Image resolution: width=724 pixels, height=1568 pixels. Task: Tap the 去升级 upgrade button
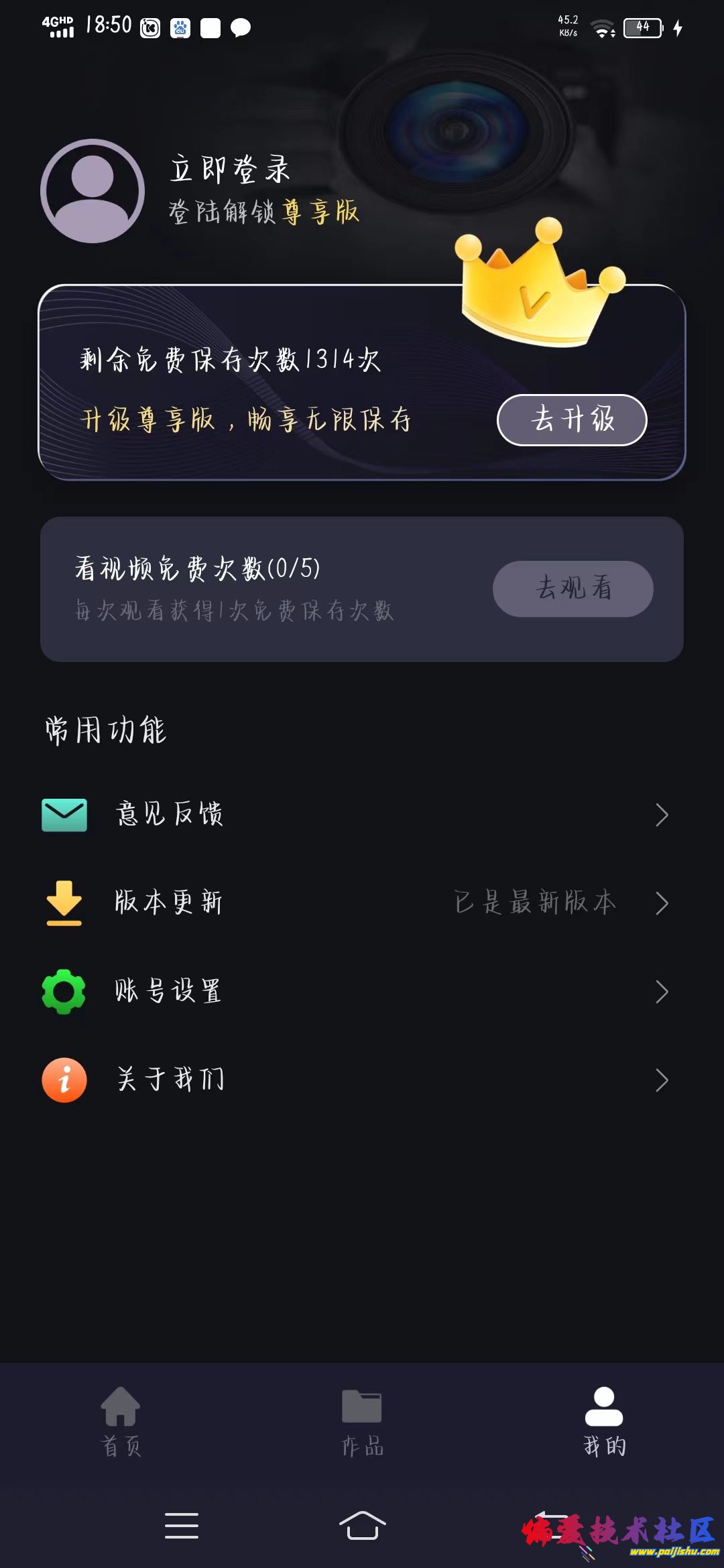[x=572, y=420]
